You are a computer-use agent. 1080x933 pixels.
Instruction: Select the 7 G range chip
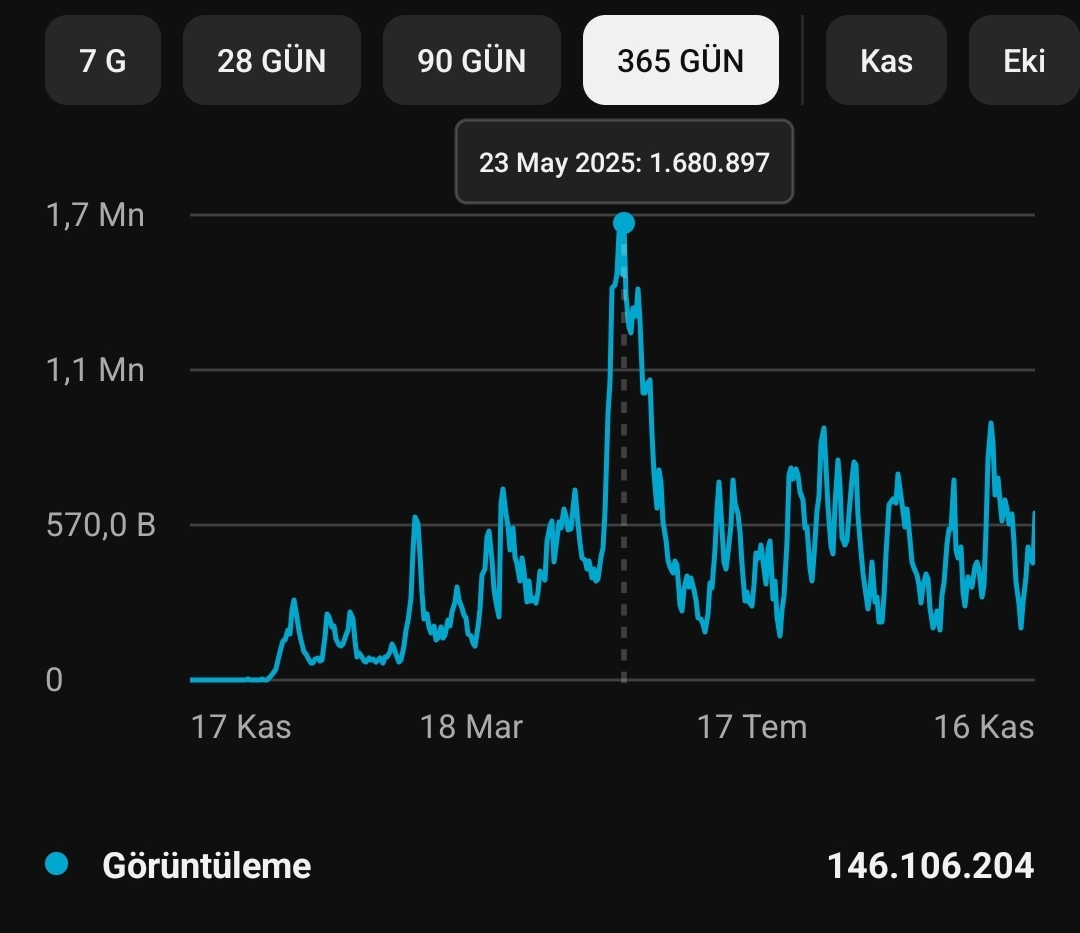pos(103,61)
